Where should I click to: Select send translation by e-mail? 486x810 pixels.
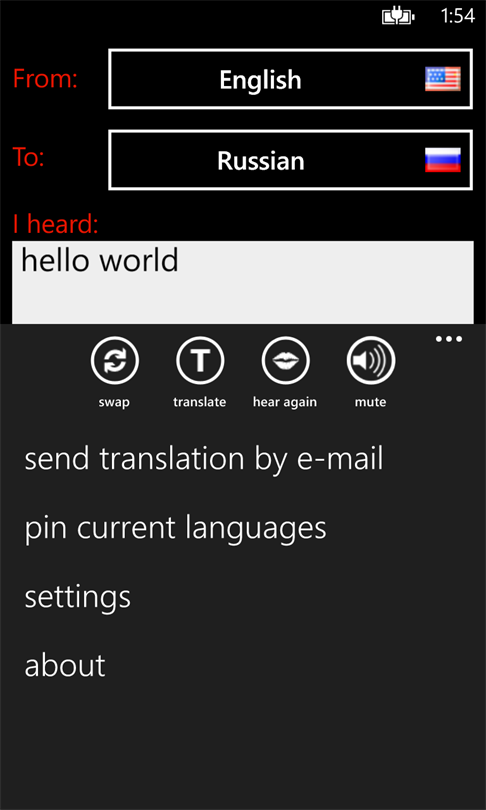(204, 459)
